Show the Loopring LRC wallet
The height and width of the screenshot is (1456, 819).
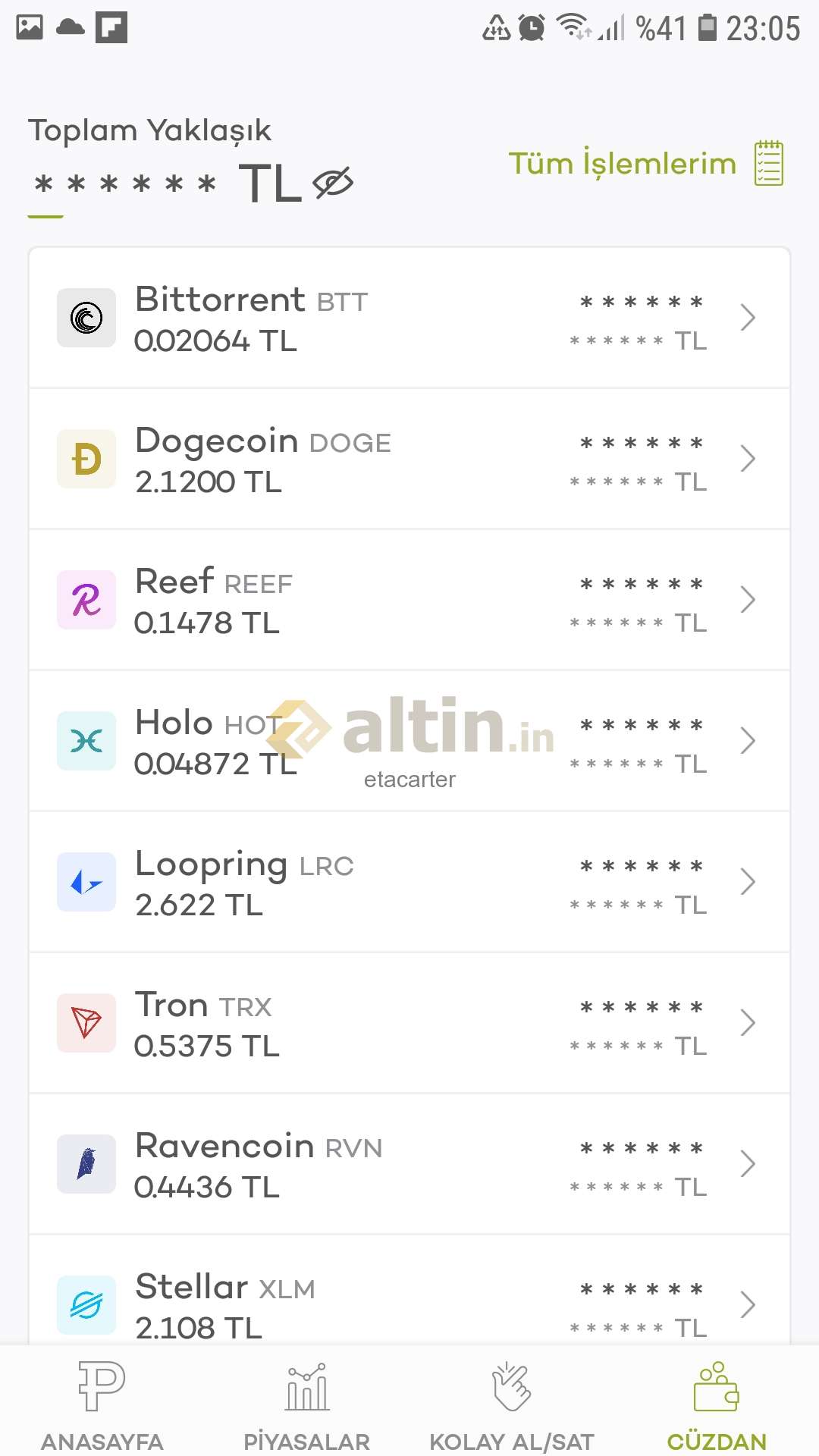coord(409,882)
